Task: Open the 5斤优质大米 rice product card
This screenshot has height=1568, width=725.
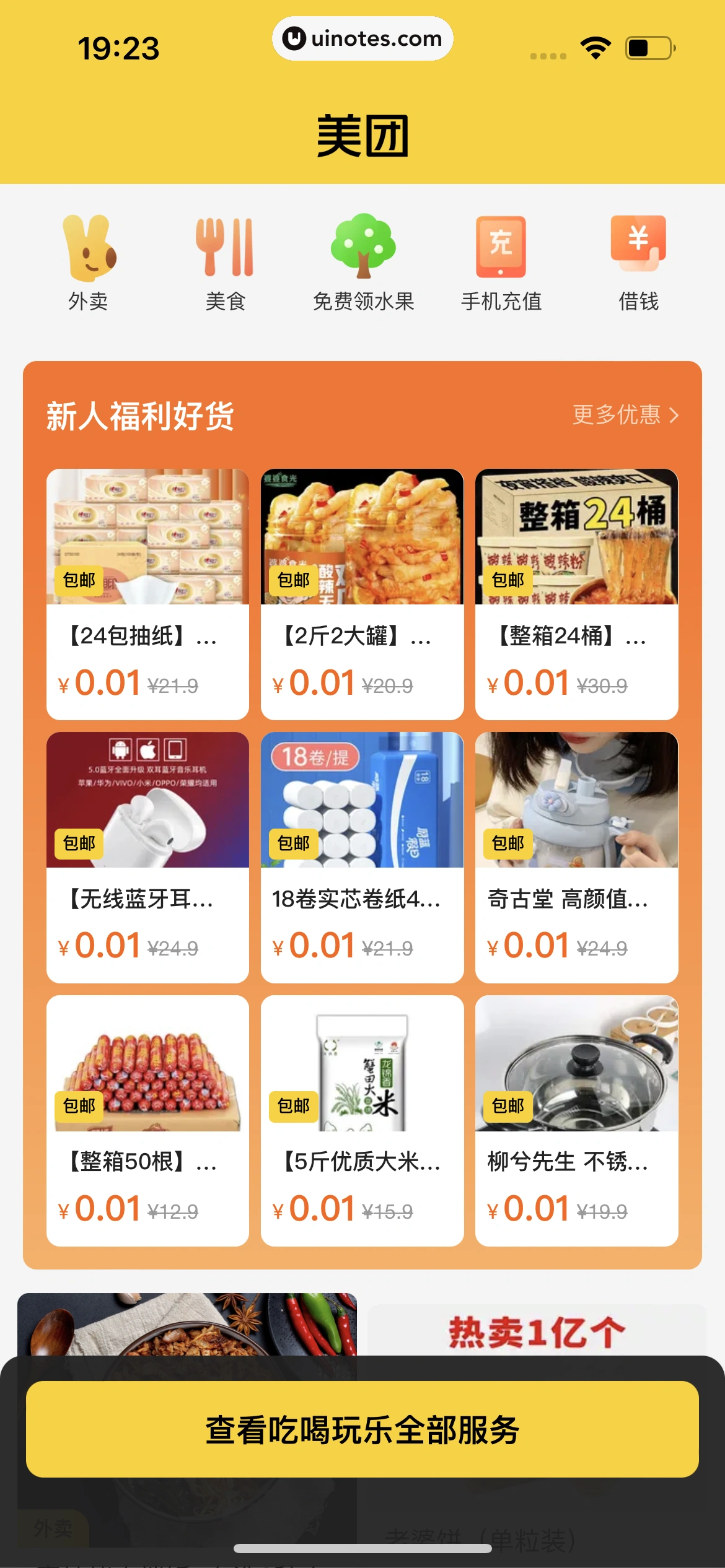Action: [362, 1120]
